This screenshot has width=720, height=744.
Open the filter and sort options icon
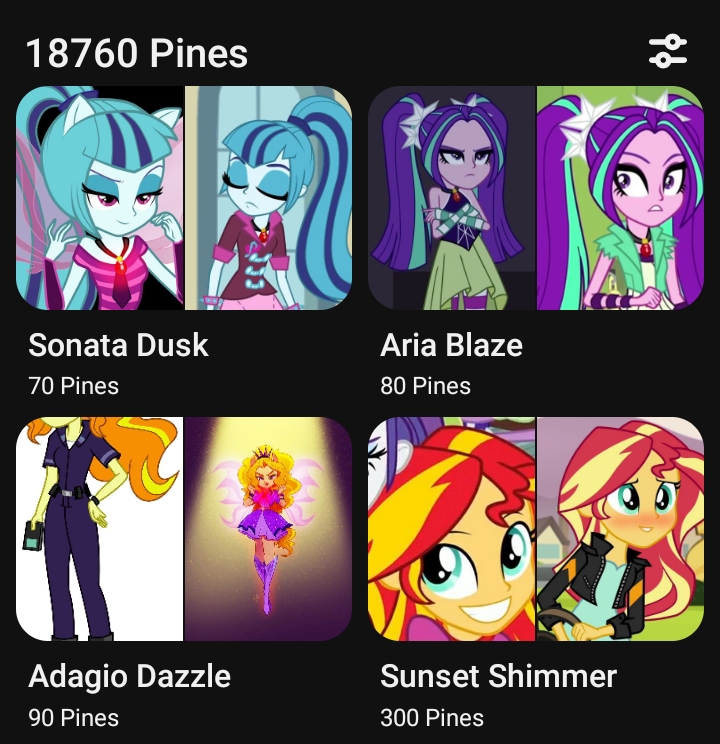pyautogui.click(x=667, y=51)
